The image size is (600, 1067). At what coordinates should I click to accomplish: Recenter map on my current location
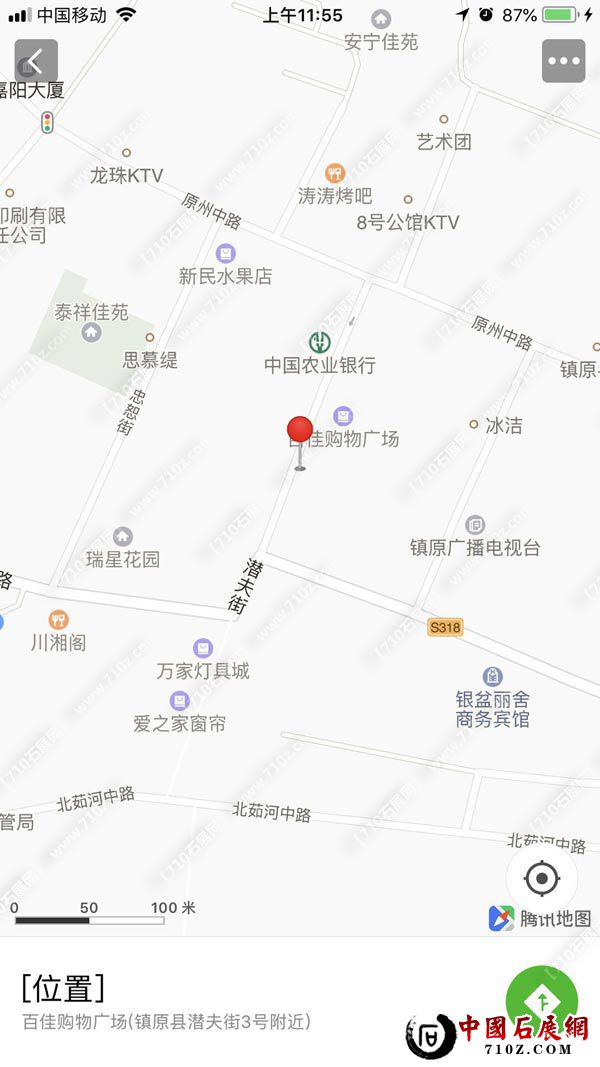541,879
